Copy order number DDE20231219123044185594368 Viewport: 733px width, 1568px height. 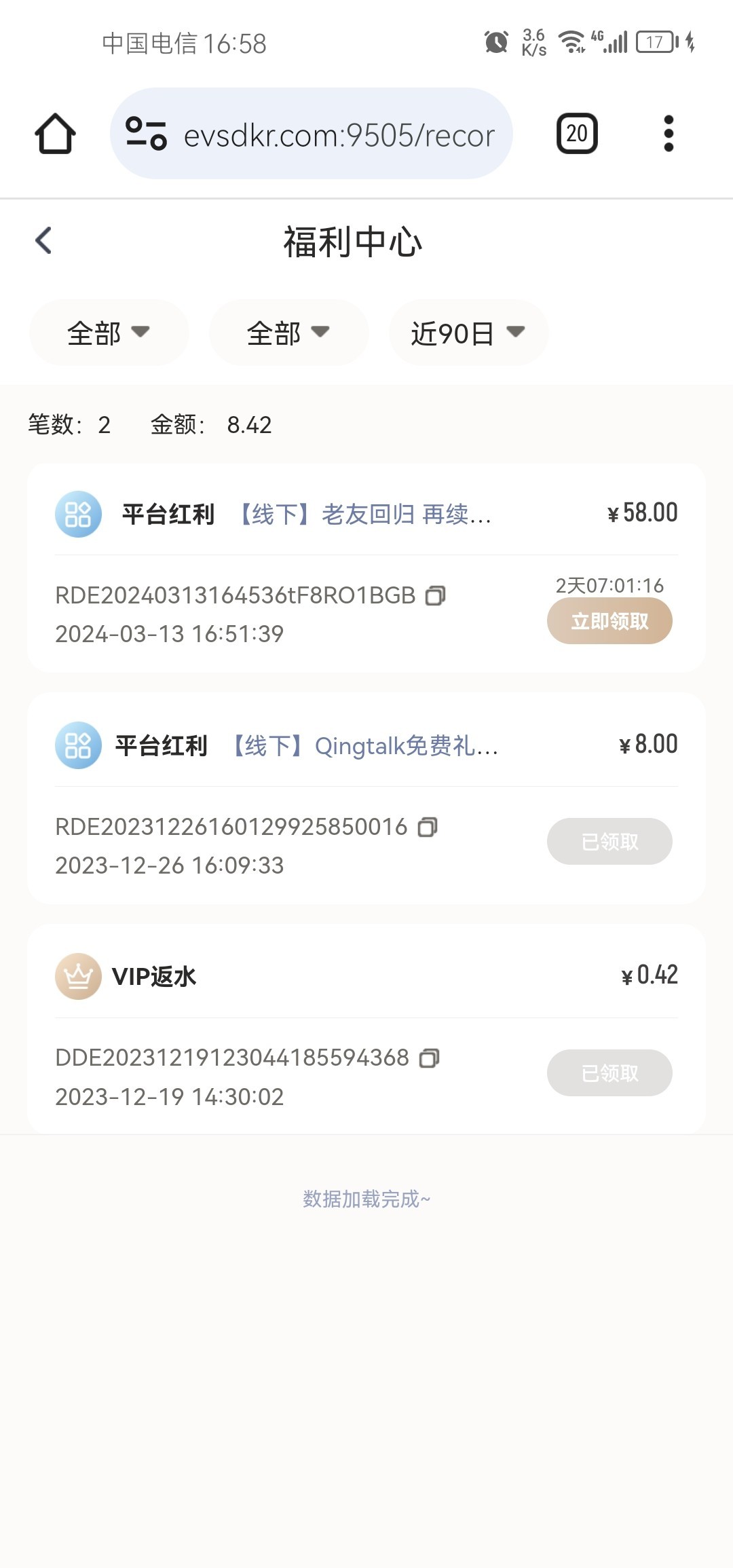(429, 1058)
